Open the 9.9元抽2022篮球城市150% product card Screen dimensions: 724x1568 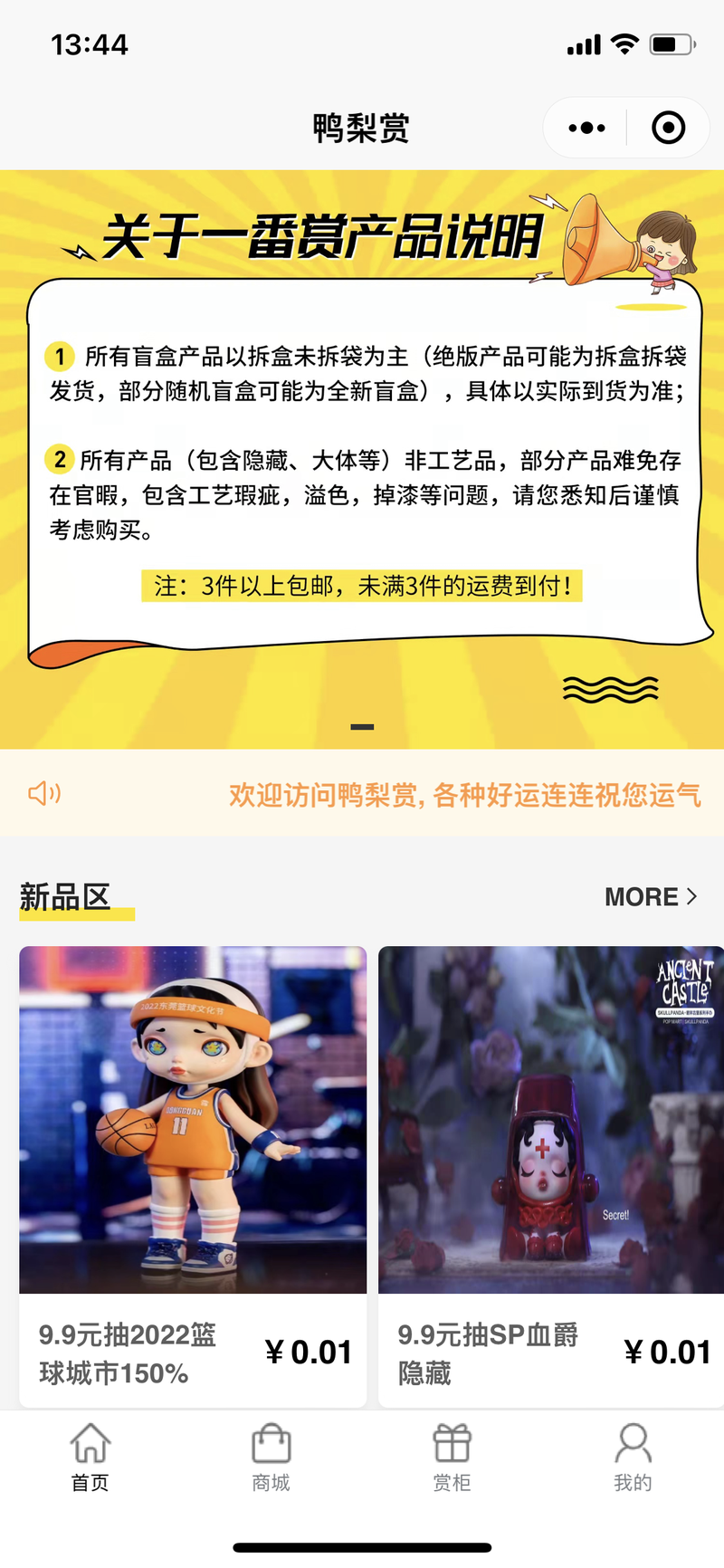coord(193,1176)
